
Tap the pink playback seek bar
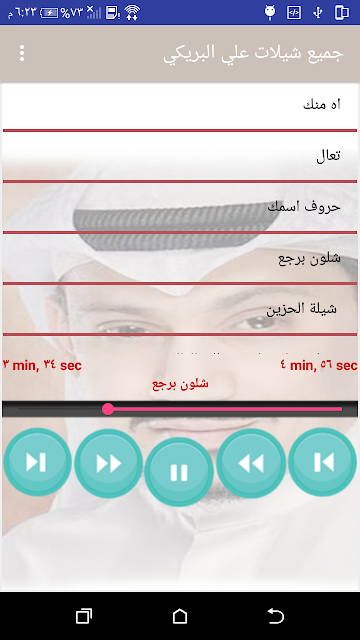point(180,409)
